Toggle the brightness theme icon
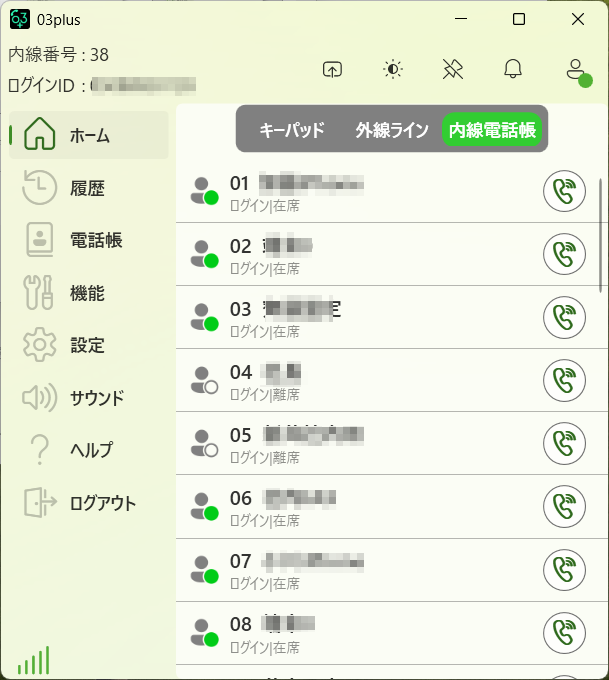This screenshot has height=680, width=609. (393, 69)
